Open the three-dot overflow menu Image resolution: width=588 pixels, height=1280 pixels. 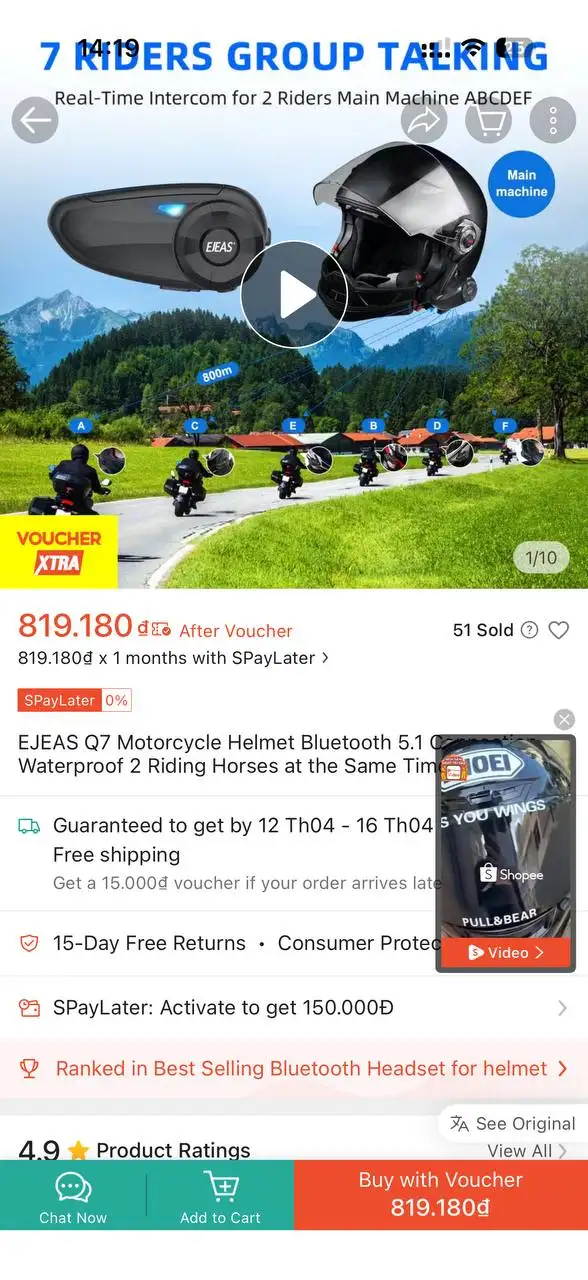(x=553, y=121)
